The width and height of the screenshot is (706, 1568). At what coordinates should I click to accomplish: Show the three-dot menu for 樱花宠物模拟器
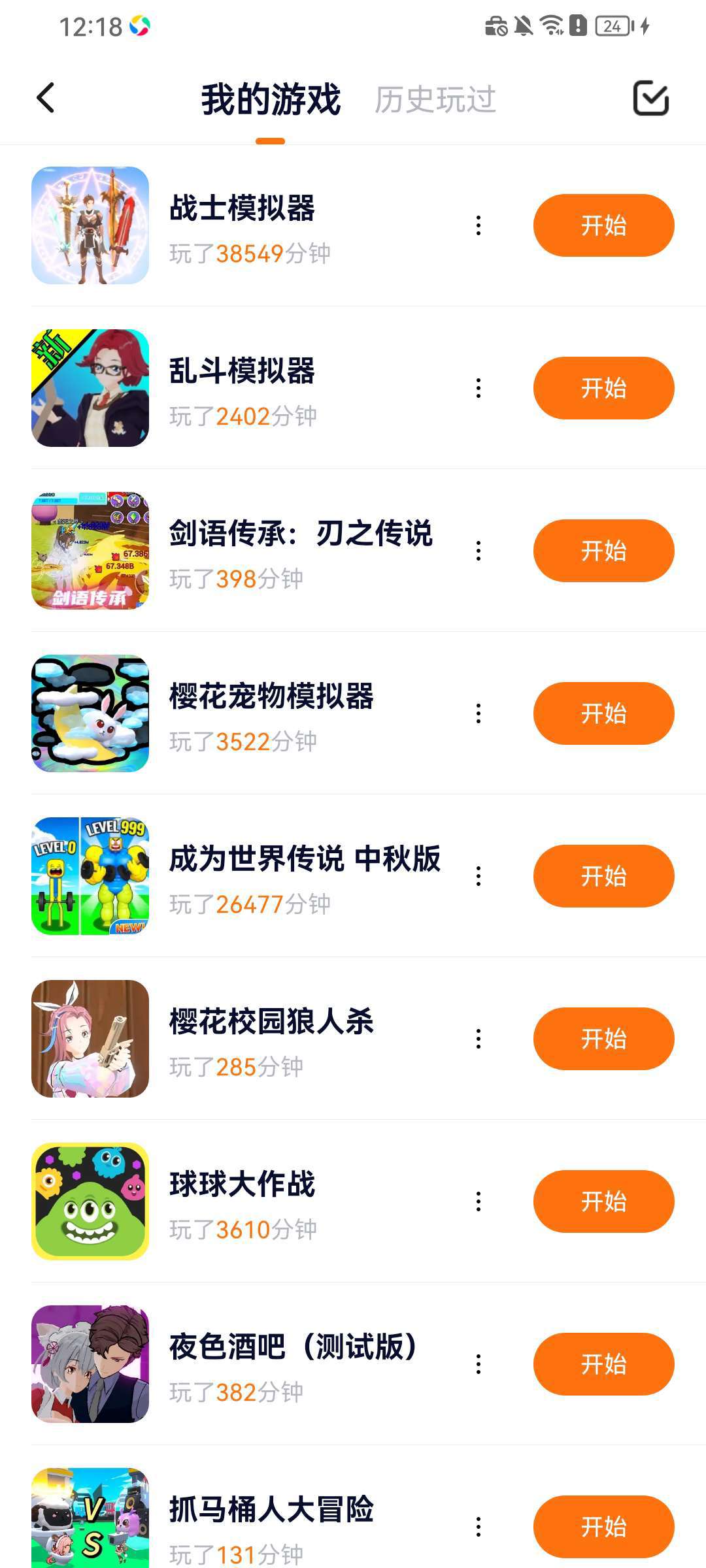tap(479, 713)
